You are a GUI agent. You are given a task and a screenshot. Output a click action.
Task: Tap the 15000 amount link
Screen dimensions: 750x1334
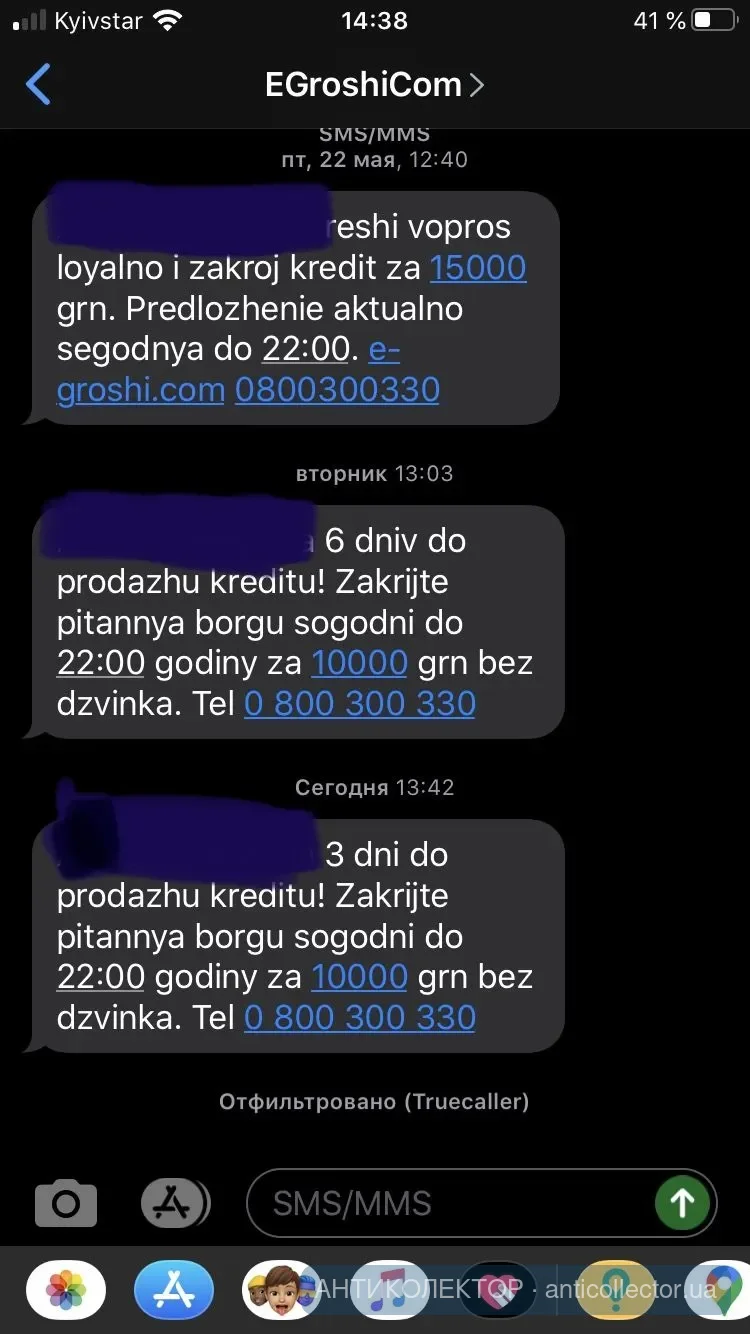478,267
